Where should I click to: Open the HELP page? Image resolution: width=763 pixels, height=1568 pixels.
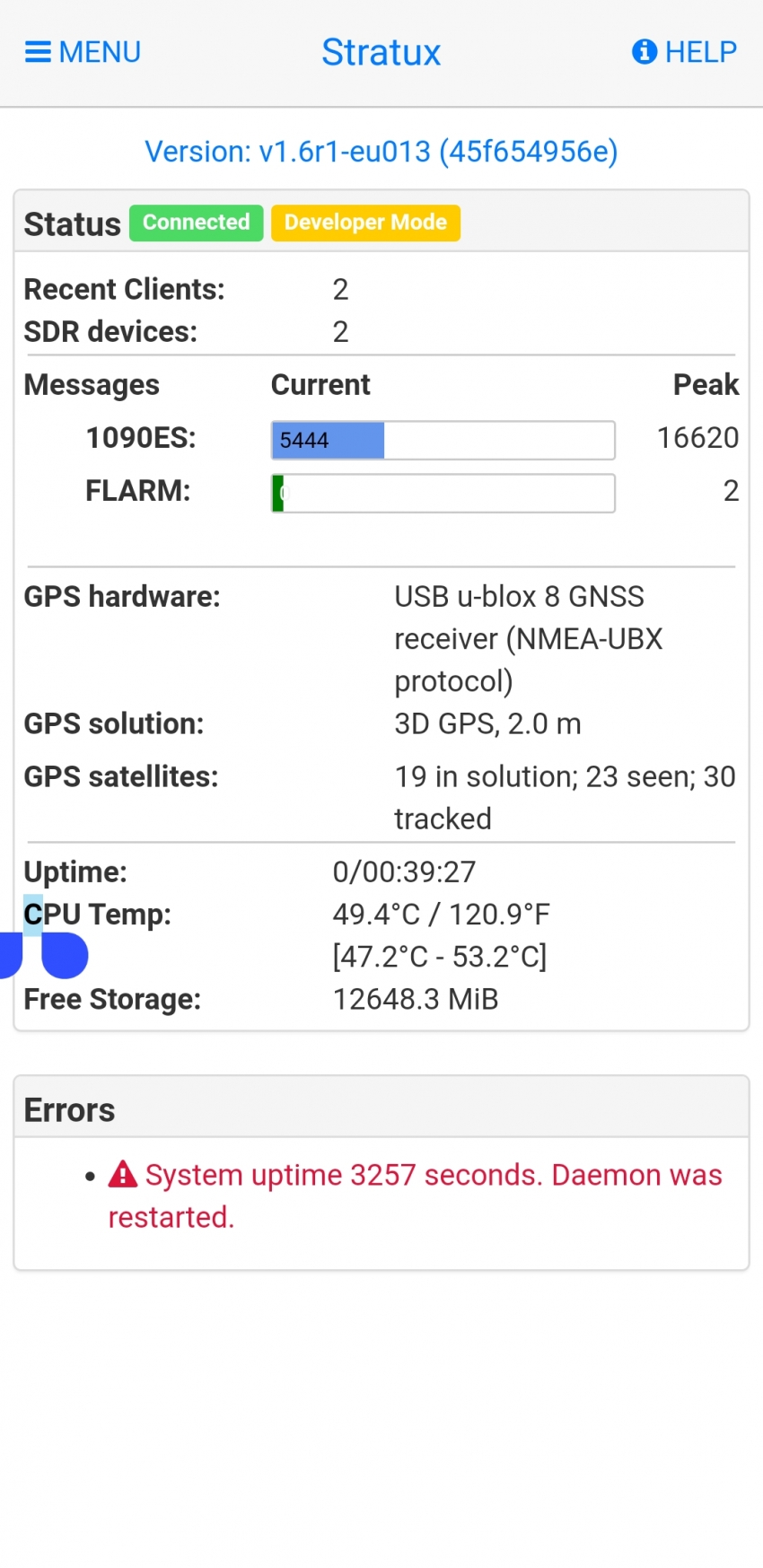(x=684, y=52)
